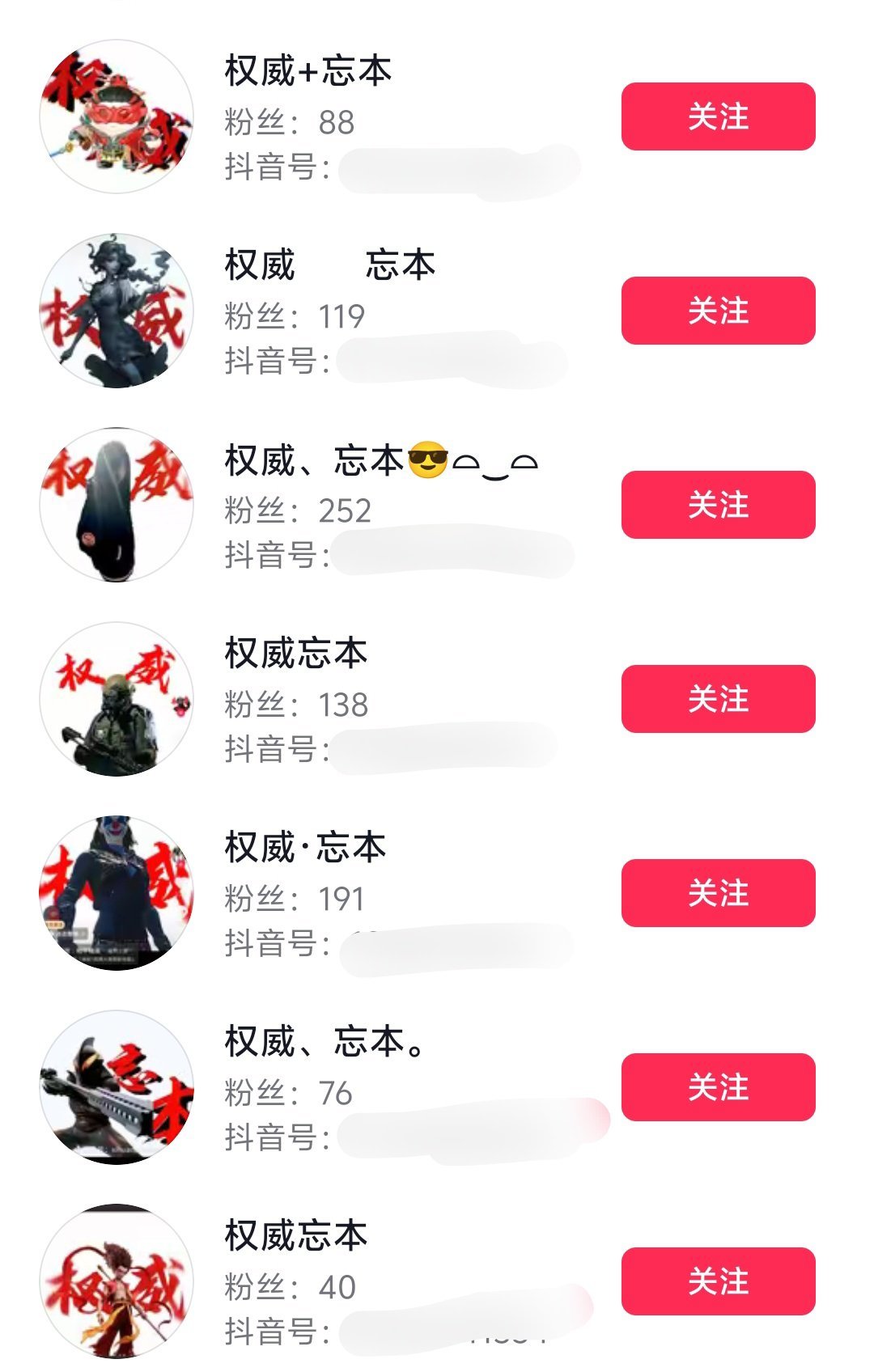Follow the user with 119 粉丝
This screenshot has height=1372, width=874.
click(x=718, y=311)
